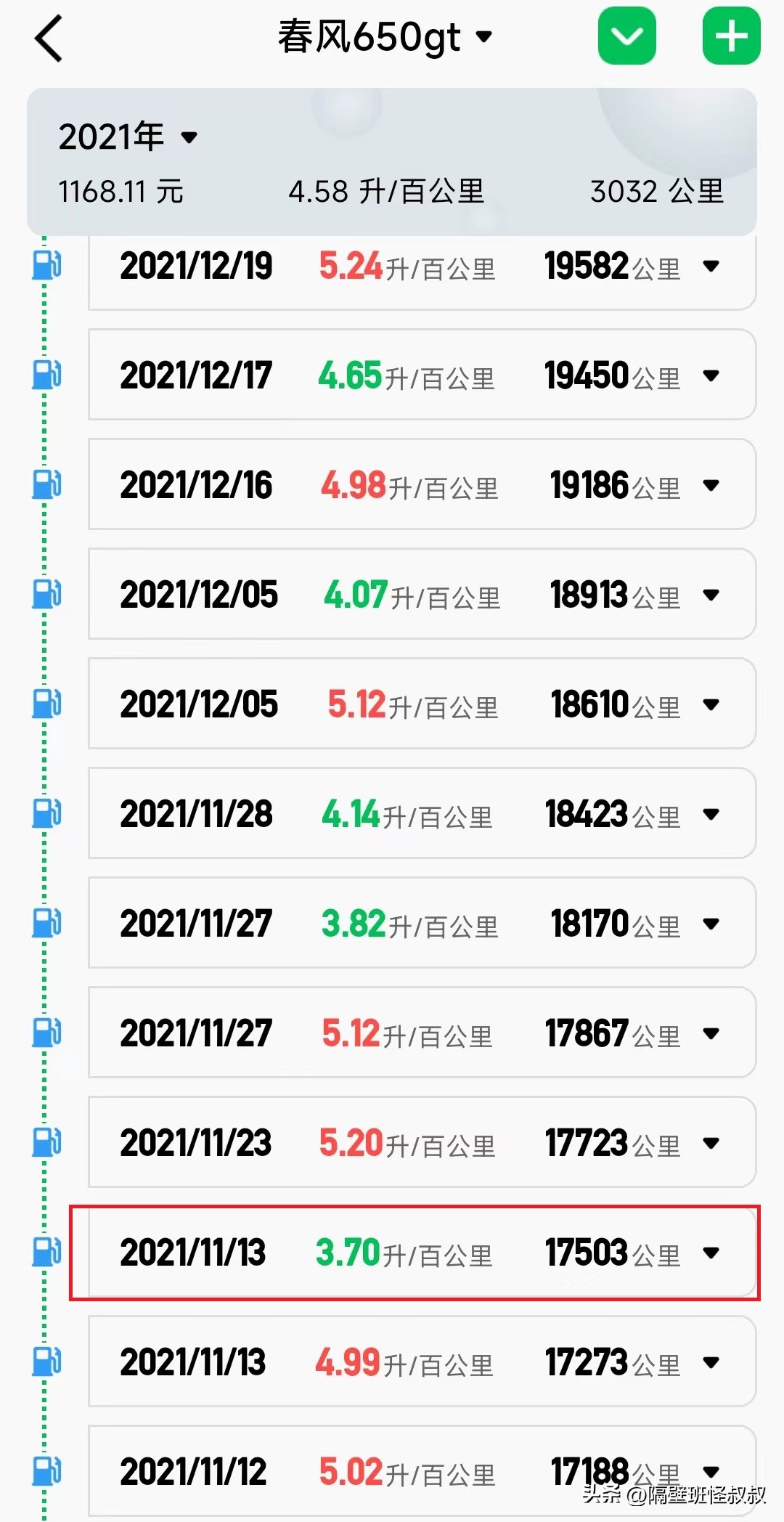Open the 3.70 升/百公里 record at 17503 公里
The height and width of the screenshot is (1522, 784).
coord(421,1253)
